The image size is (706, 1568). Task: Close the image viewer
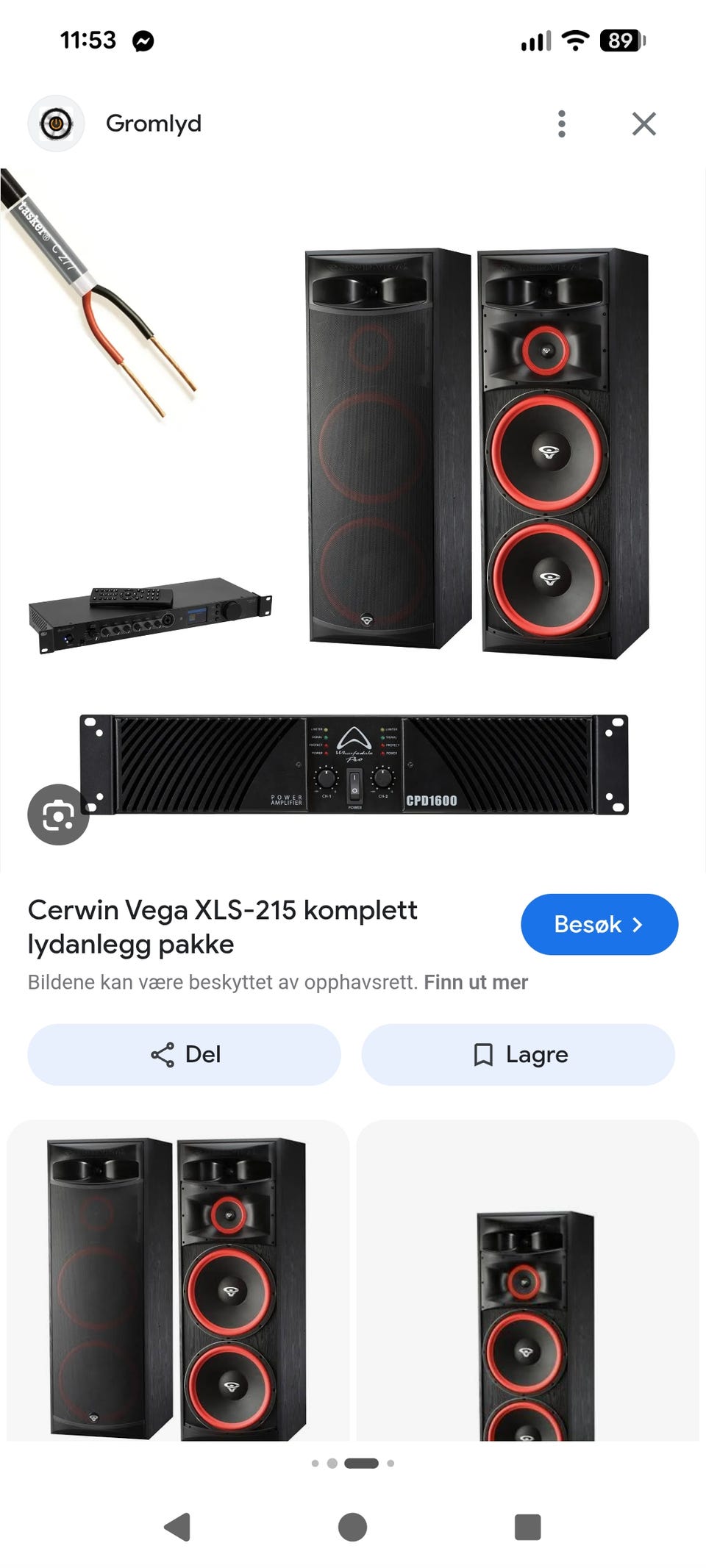click(x=644, y=123)
